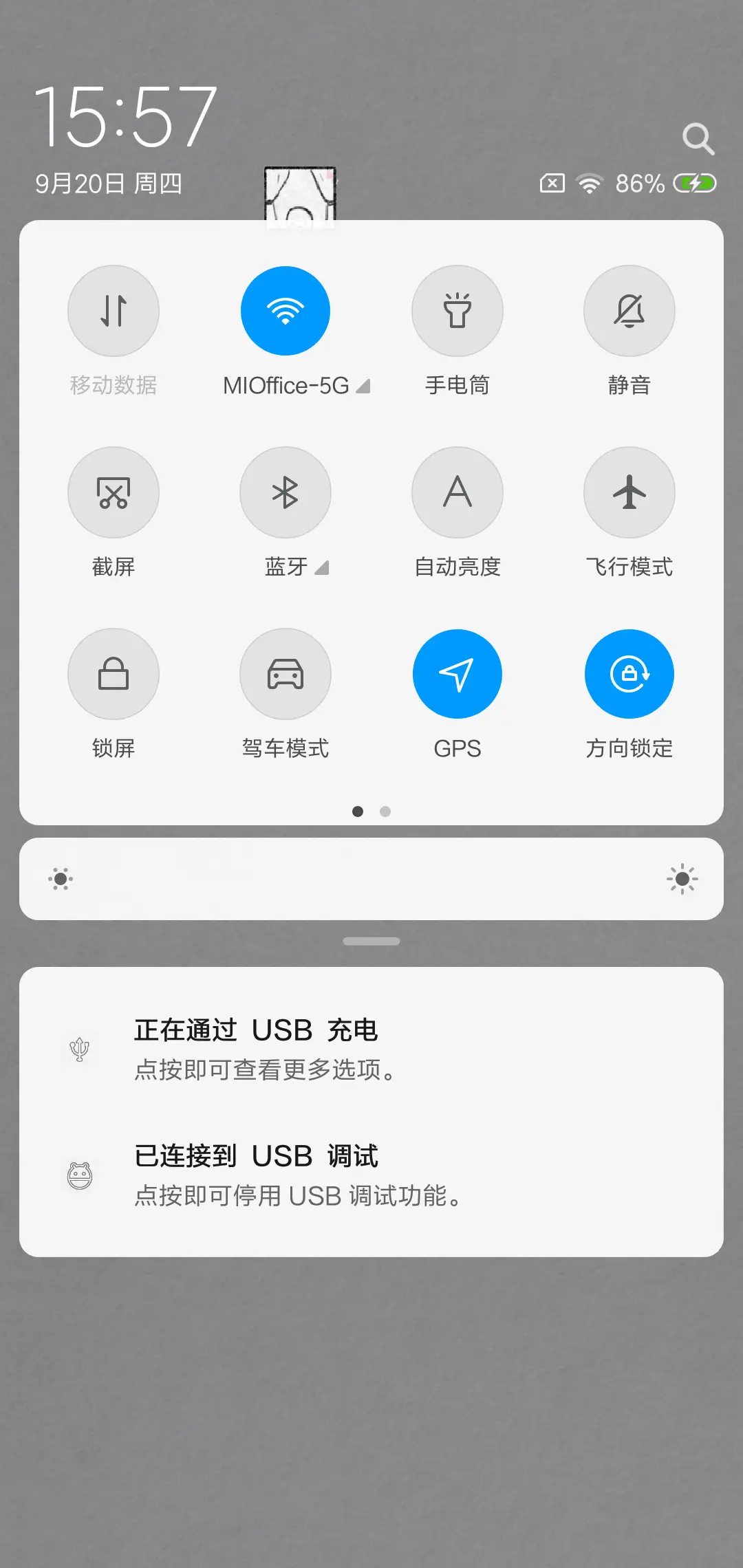Open USB options via 正在通过 USB 充电
This screenshot has height=1568, width=743.
[x=258, y=1030]
